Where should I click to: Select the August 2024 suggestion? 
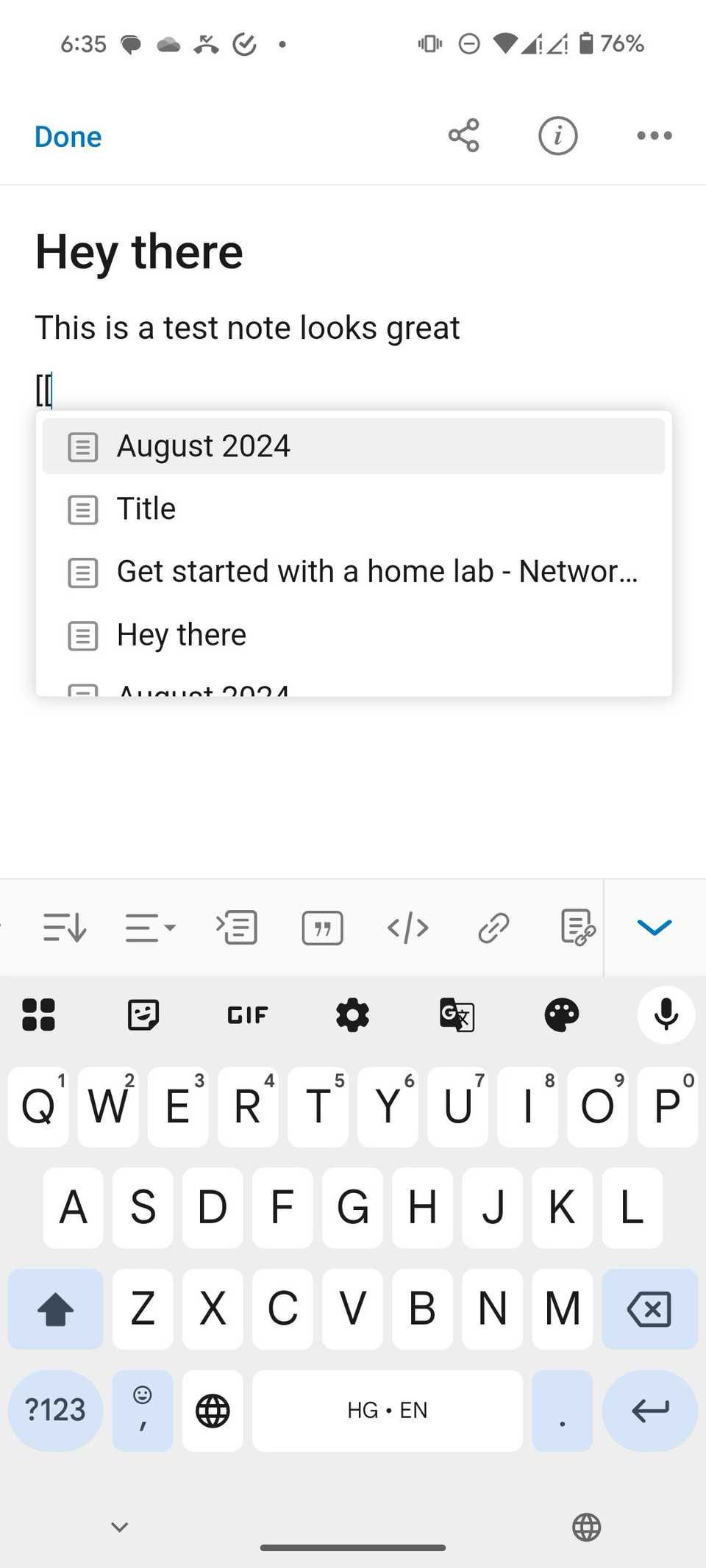pos(203,445)
